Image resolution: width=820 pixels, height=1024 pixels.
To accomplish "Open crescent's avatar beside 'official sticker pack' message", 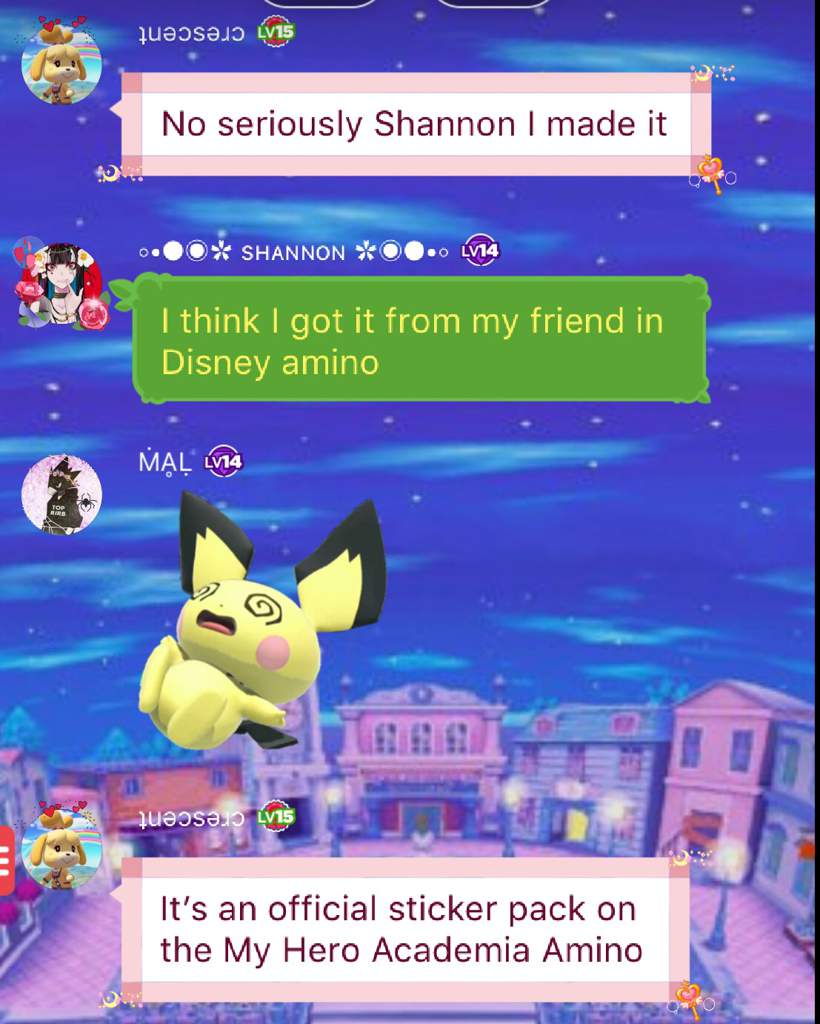I will [x=61, y=849].
